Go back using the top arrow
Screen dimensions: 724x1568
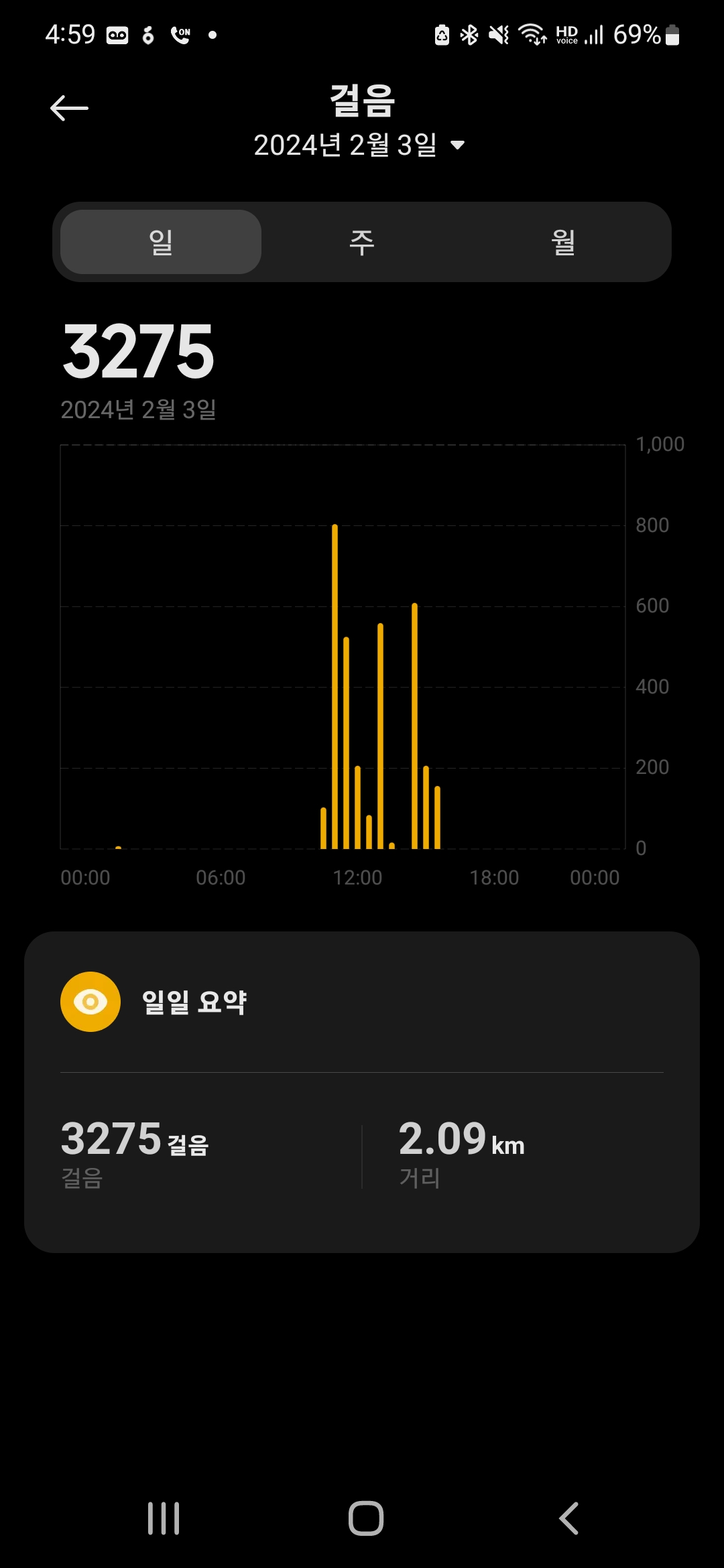coord(69,108)
